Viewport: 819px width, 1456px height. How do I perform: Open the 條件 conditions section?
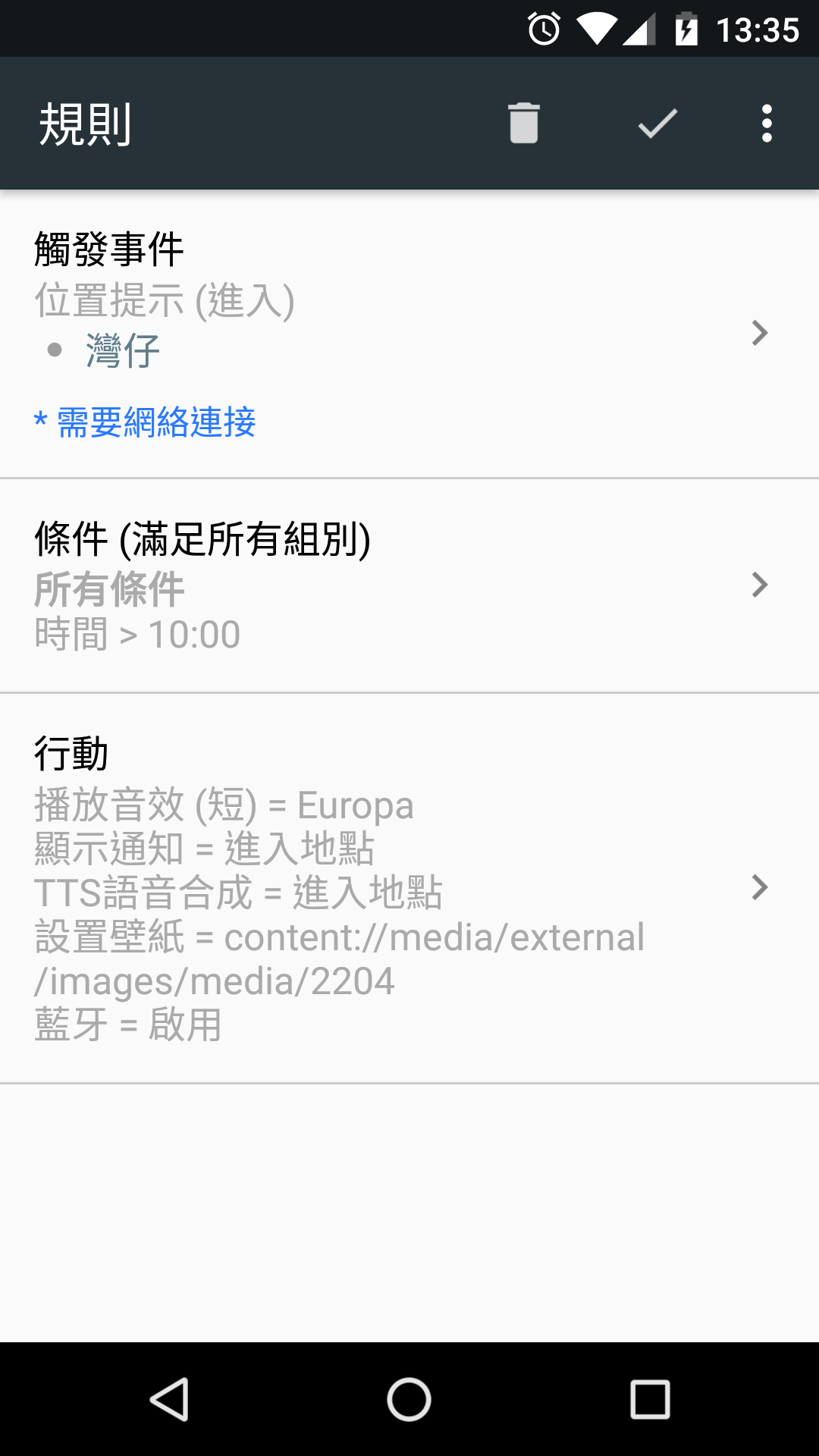pos(409,585)
